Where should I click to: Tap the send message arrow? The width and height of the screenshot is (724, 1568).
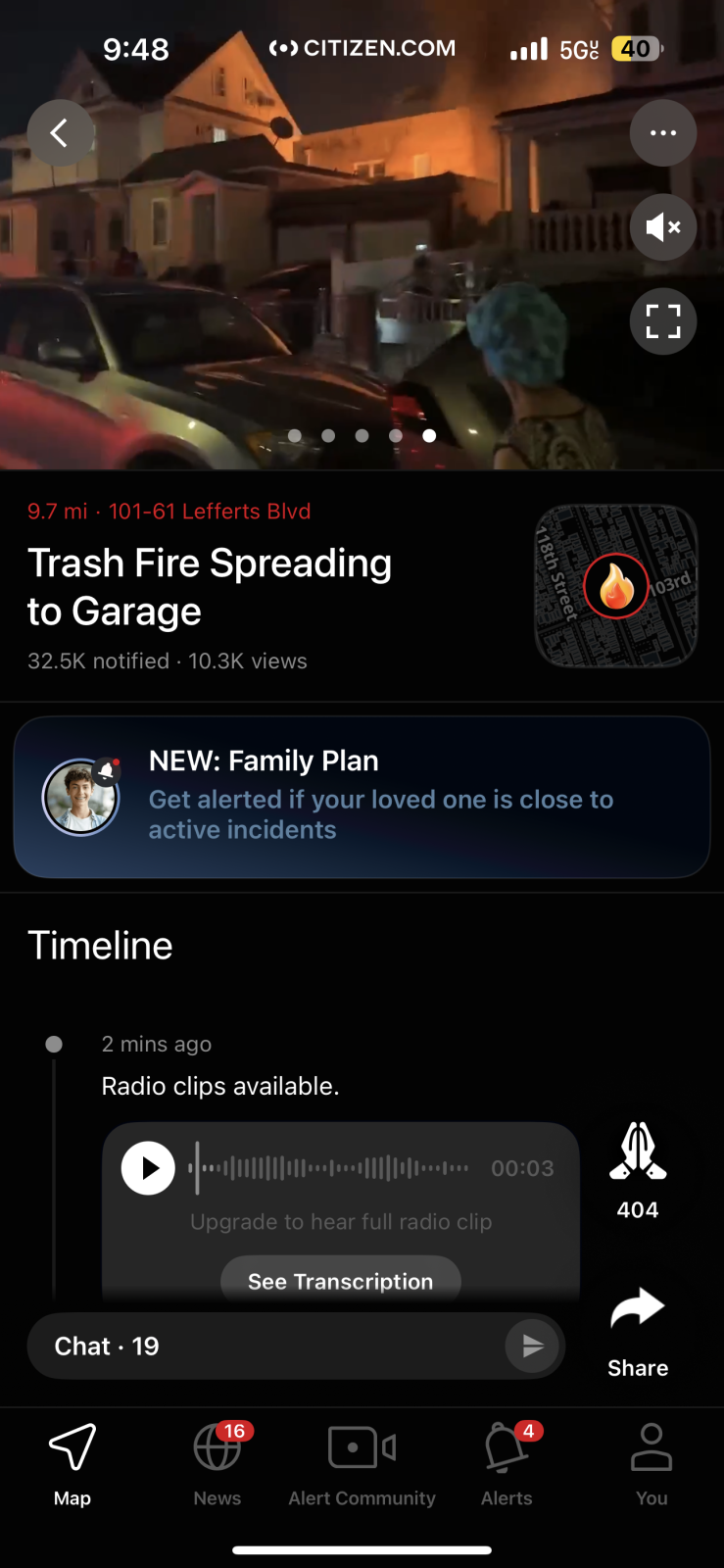coord(532,1347)
